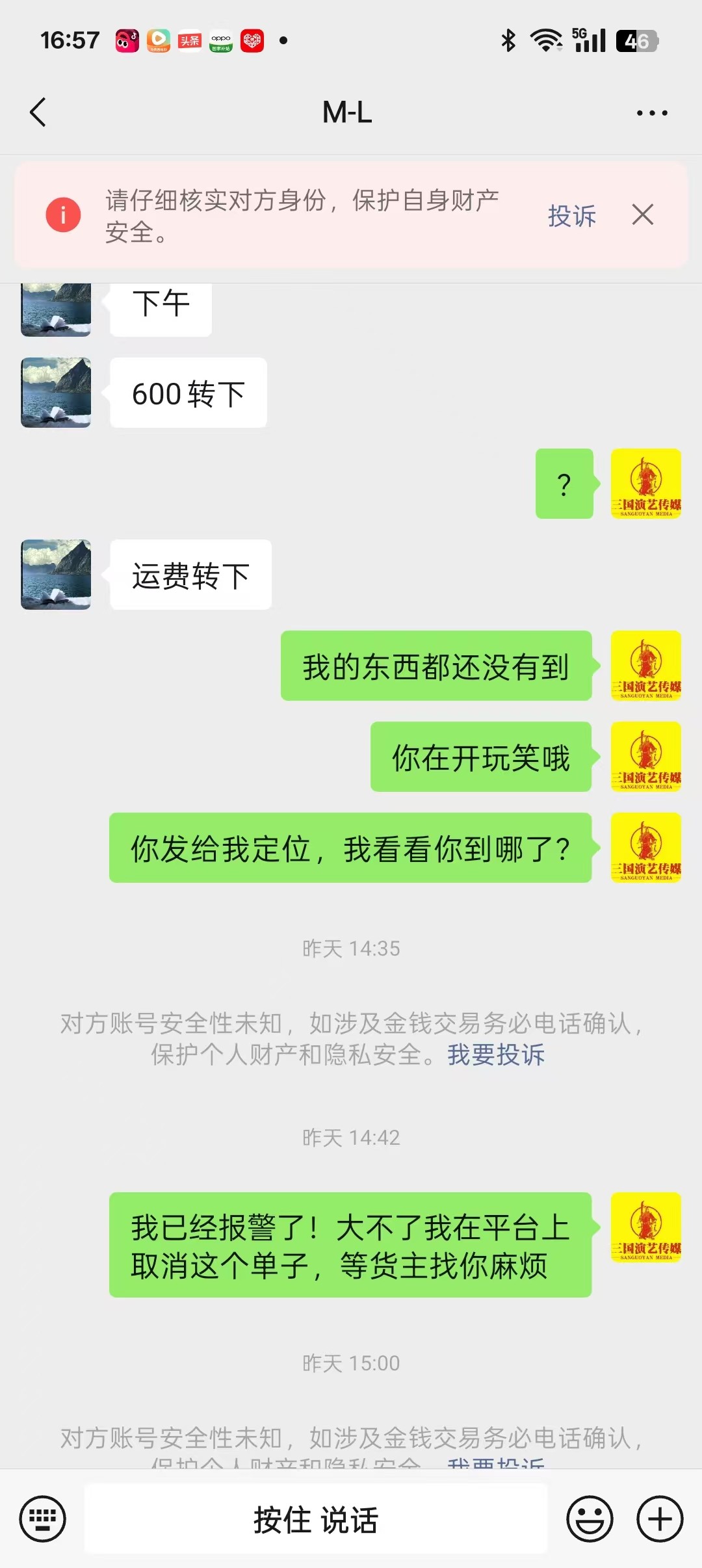
Task: Open my avatar beside 你在开玩笑哦 message
Action: pos(646,757)
